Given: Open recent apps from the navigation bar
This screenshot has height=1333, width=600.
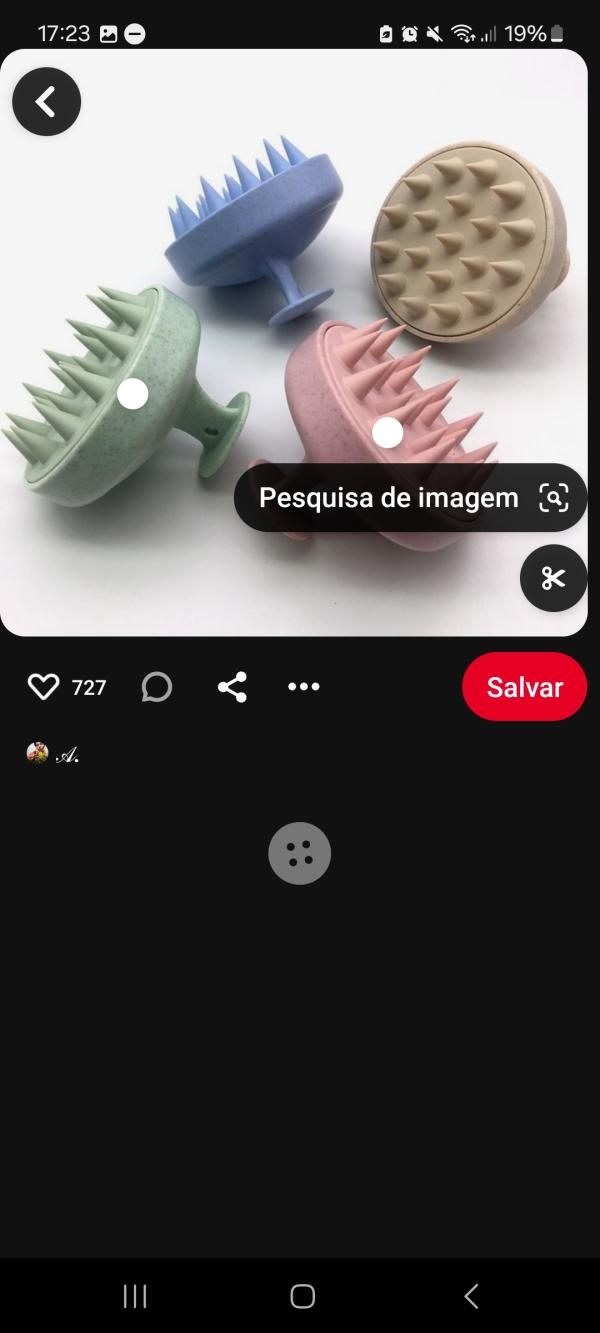Looking at the screenshot, I should pos(135,1297).
